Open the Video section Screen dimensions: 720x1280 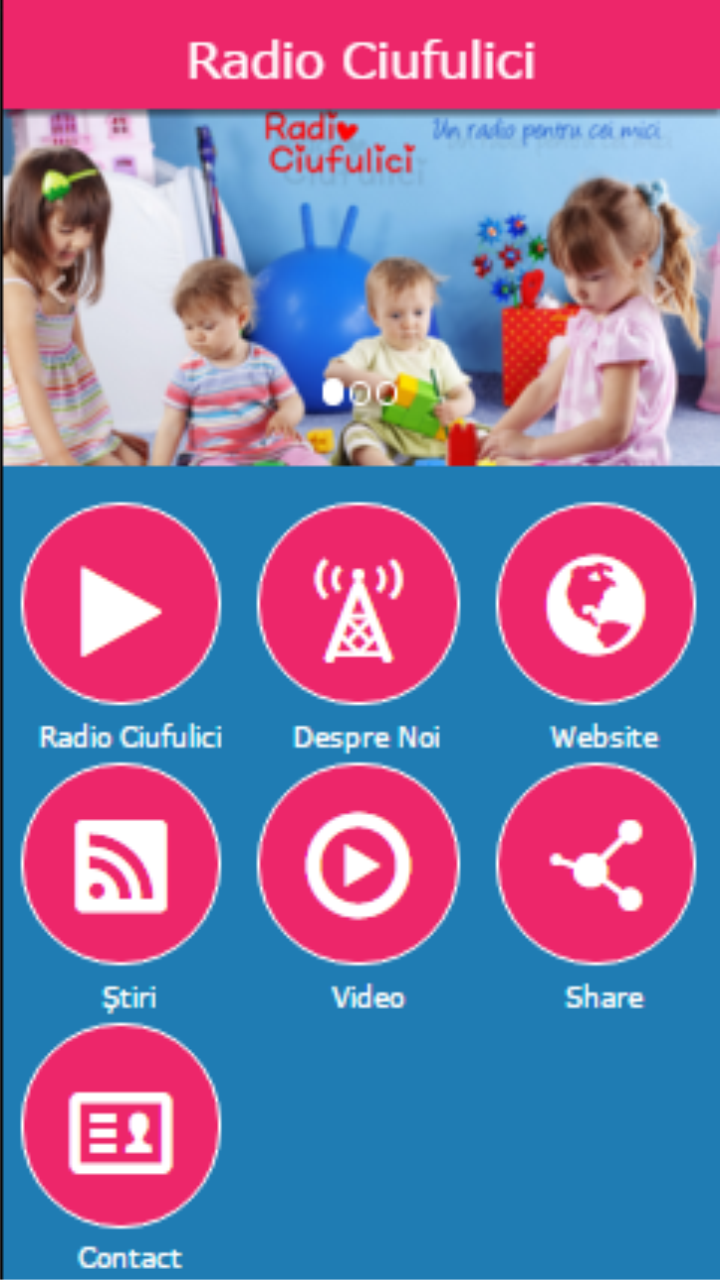tap(359, 863)
